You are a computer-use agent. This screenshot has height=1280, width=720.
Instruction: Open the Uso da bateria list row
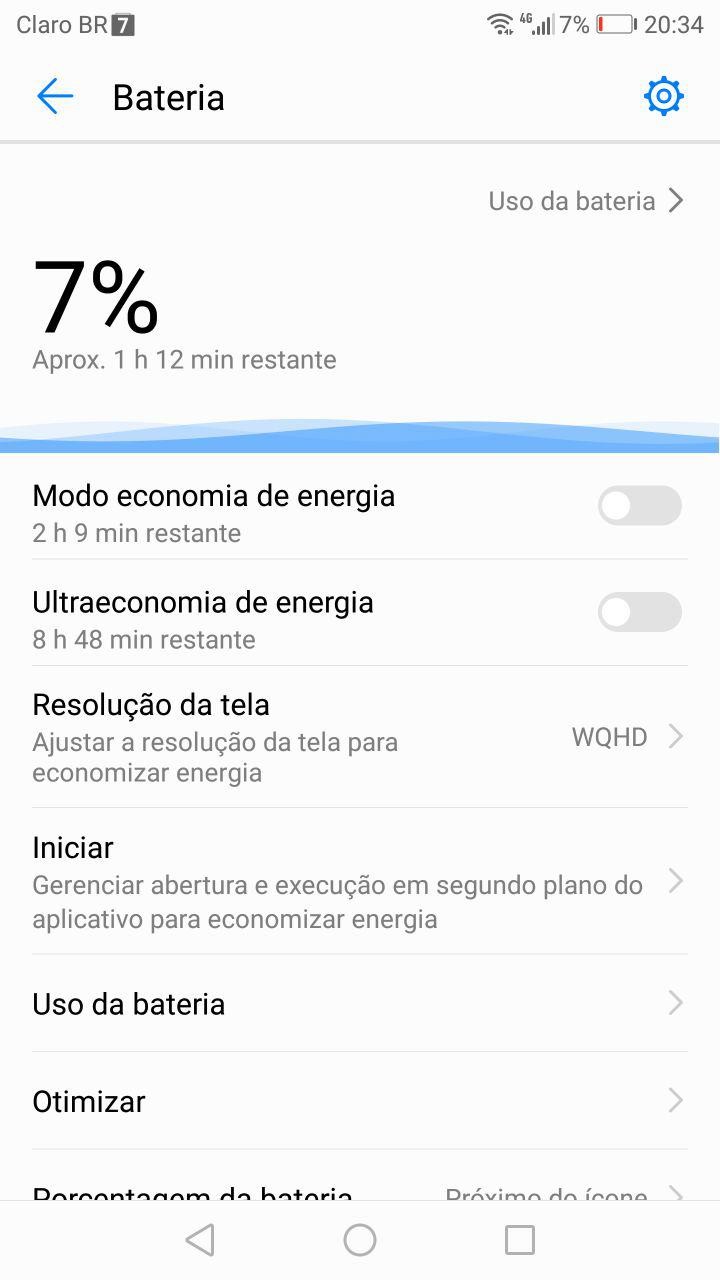click(358, 1004)
